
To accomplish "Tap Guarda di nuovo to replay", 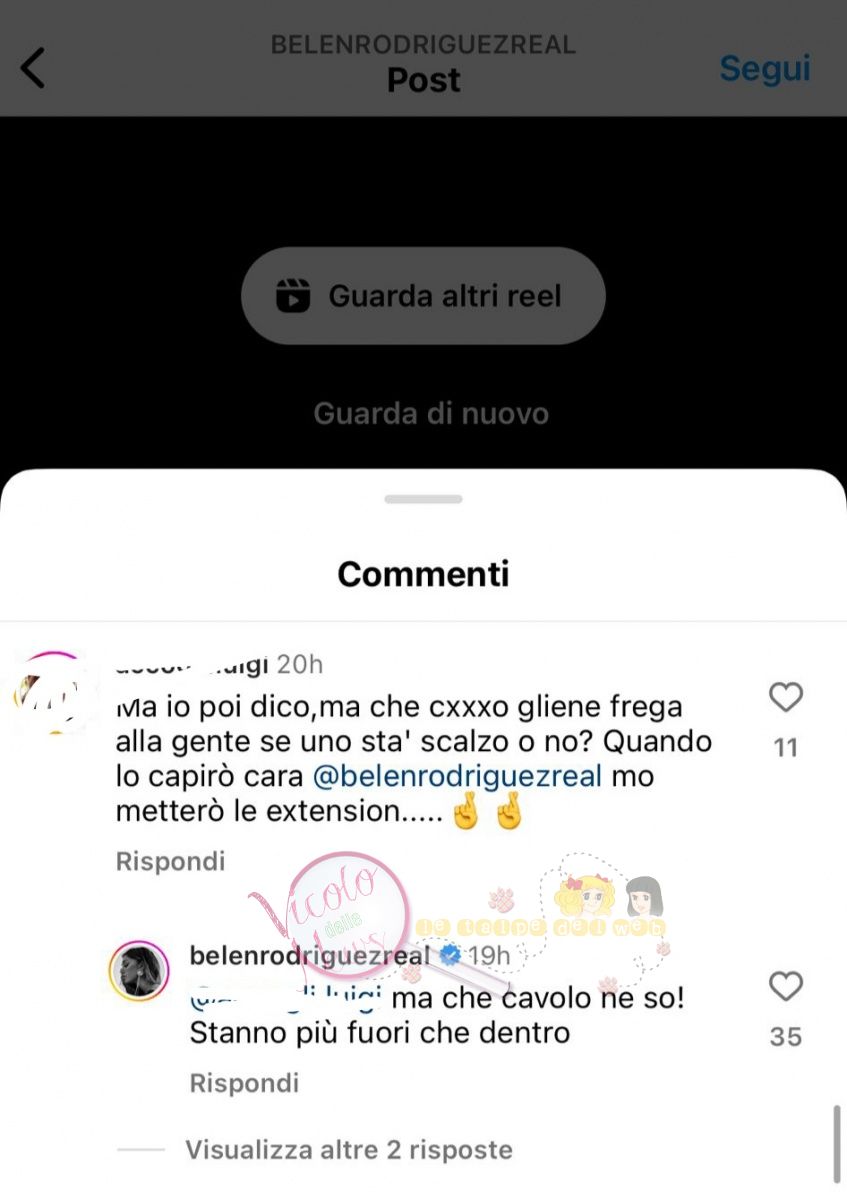I will tap(431, 413).
